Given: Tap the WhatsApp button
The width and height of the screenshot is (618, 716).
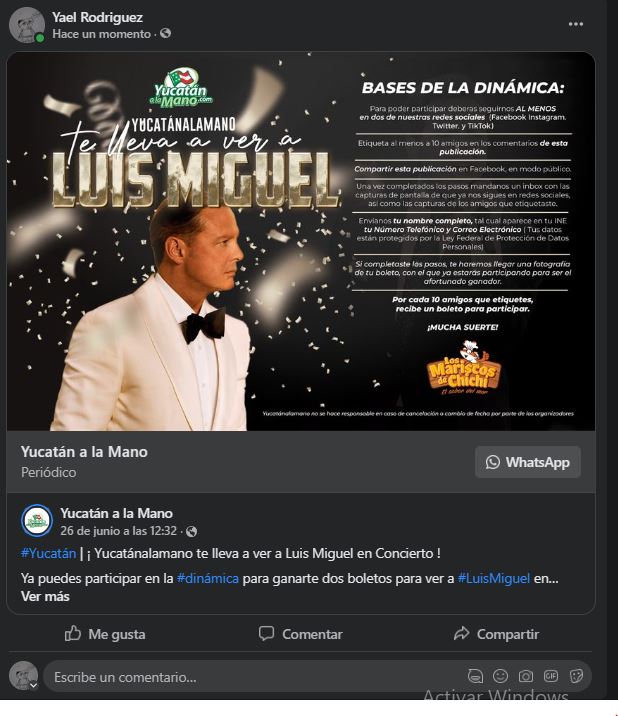Looking at the screenshot, I should pos(527,462).
